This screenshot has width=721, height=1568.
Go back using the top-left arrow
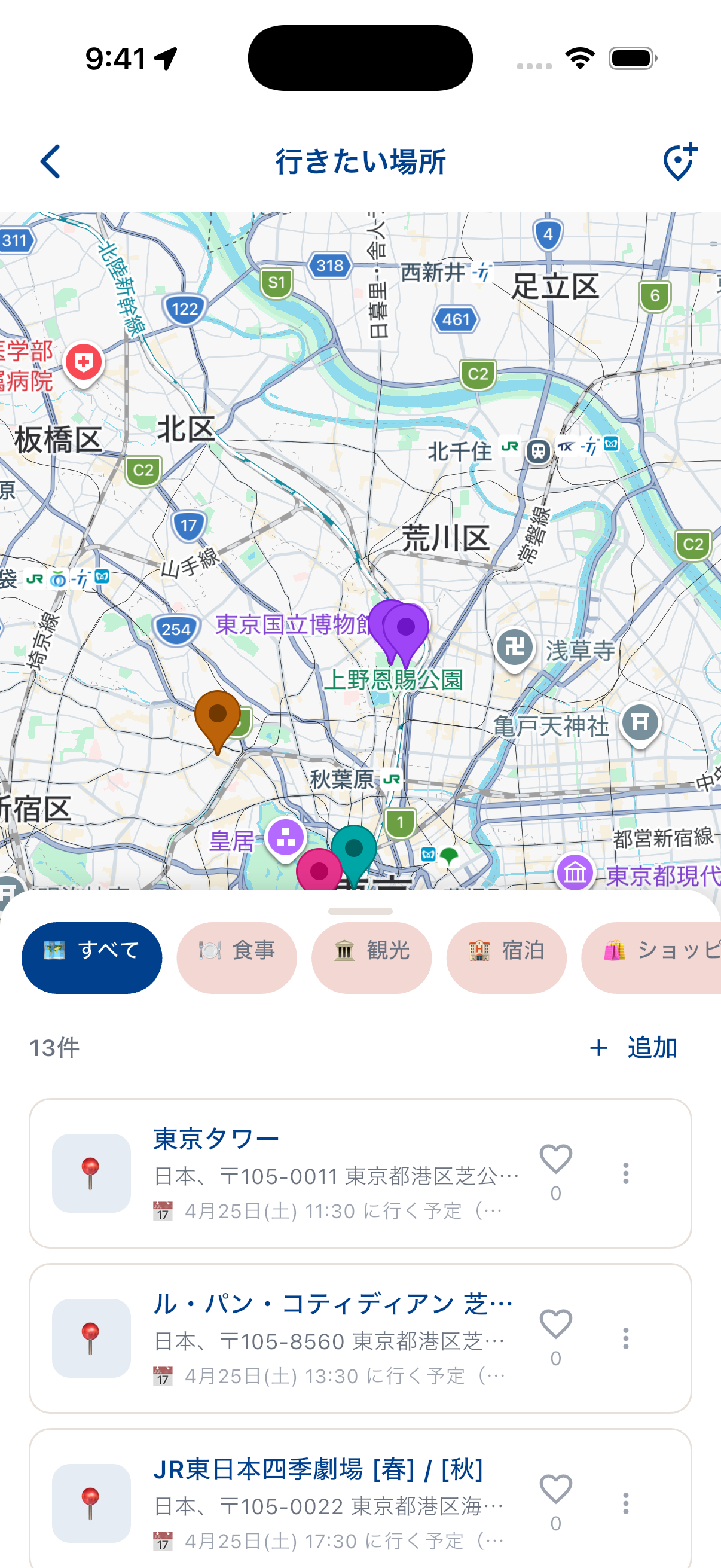(50, 161)
